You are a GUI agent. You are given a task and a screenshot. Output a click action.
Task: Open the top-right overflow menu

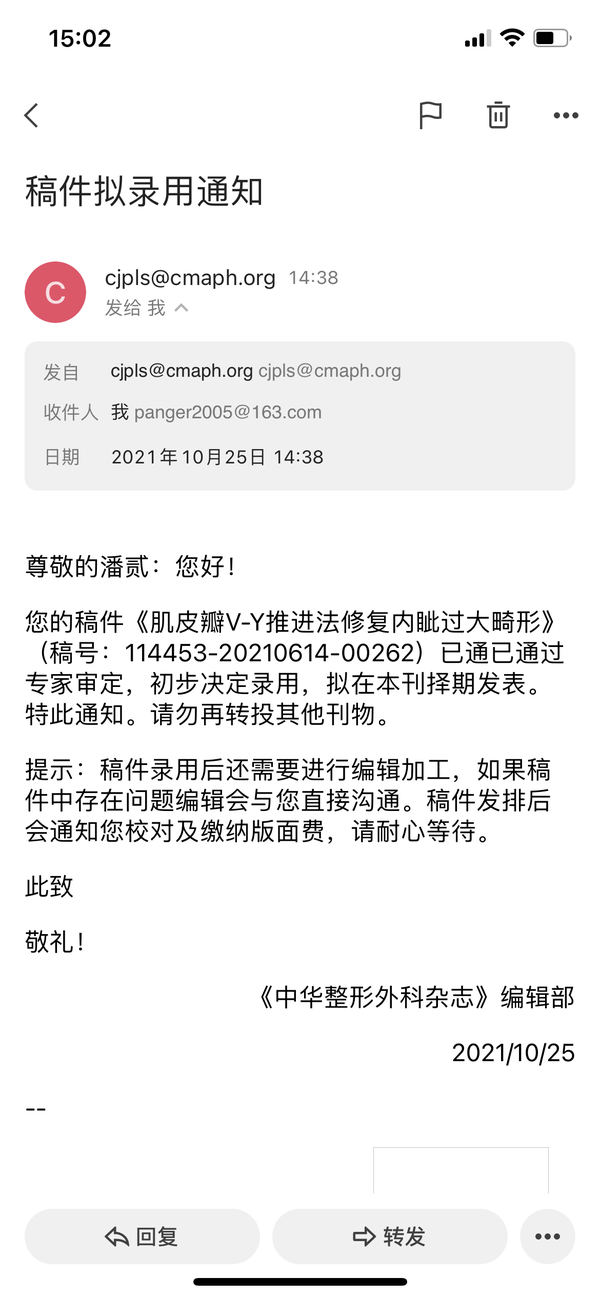pyautogui.click(x=566, y=116)
